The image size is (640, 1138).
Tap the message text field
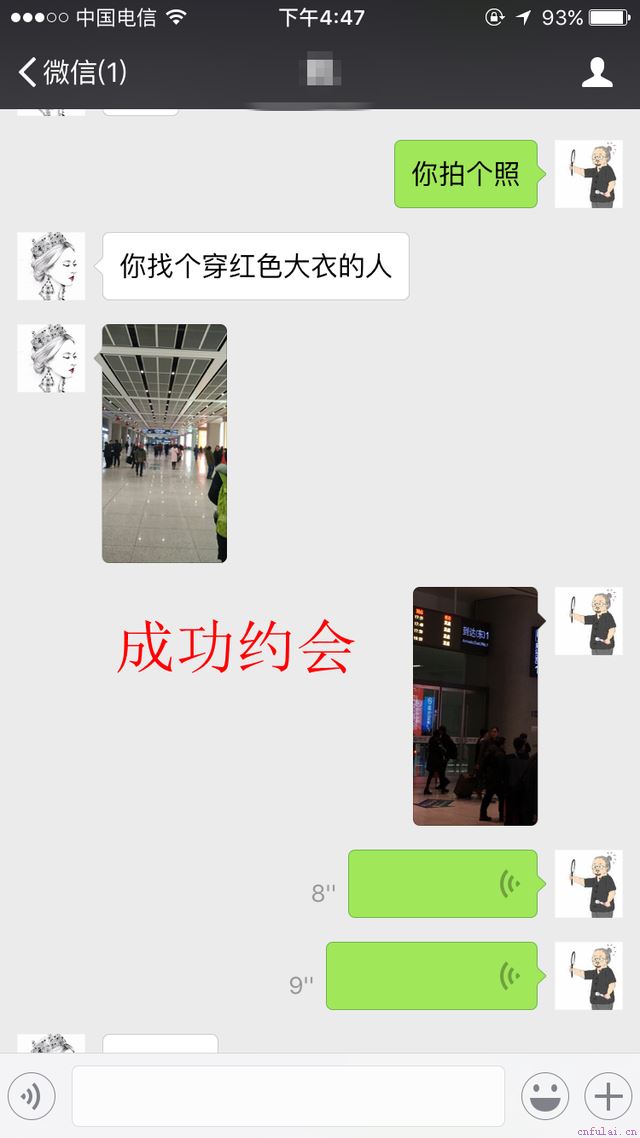click(x=288, y=1096)
